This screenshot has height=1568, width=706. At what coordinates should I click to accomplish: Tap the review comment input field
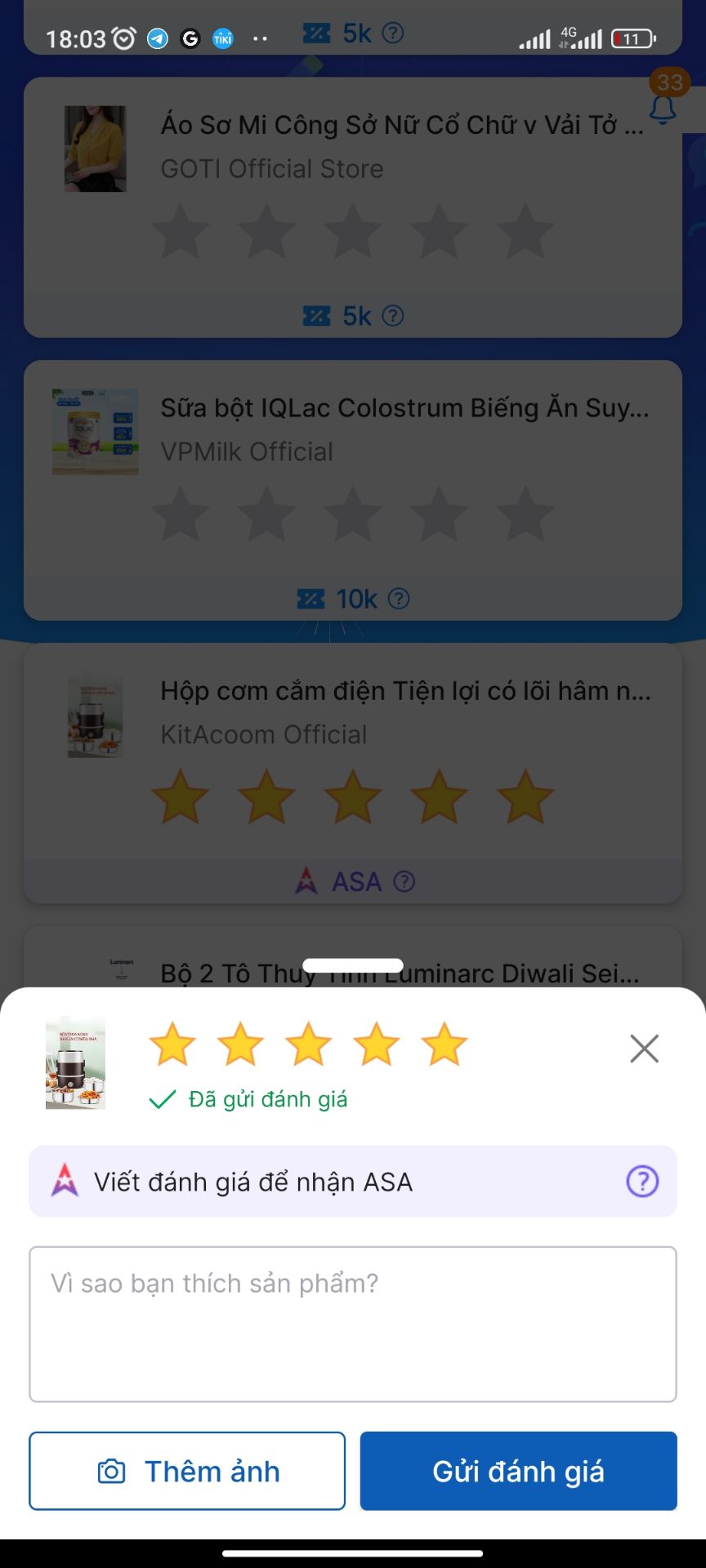click(x=353, y=1323)
